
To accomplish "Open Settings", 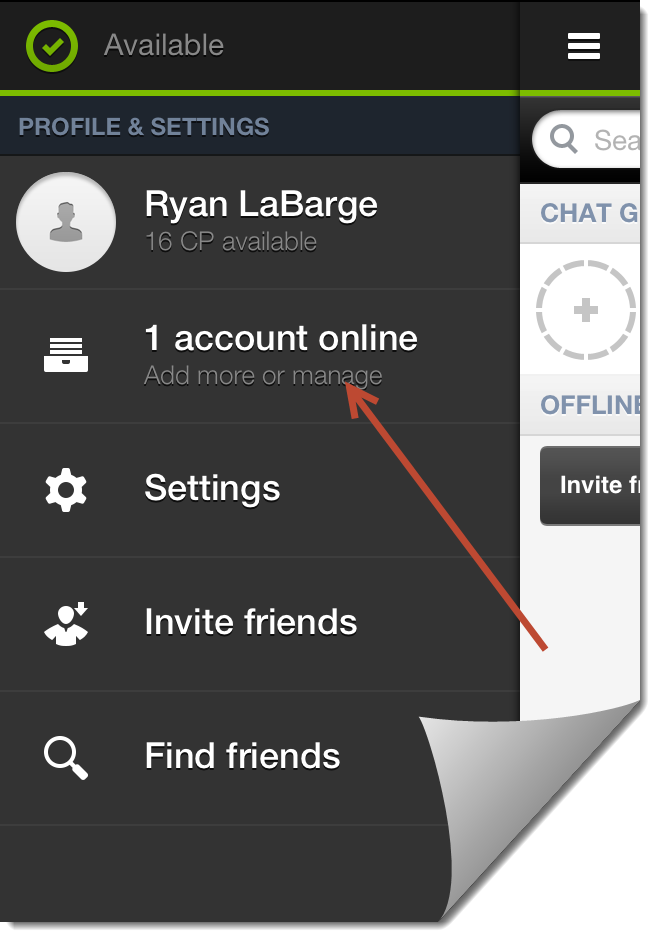I will tap(212, 489).
